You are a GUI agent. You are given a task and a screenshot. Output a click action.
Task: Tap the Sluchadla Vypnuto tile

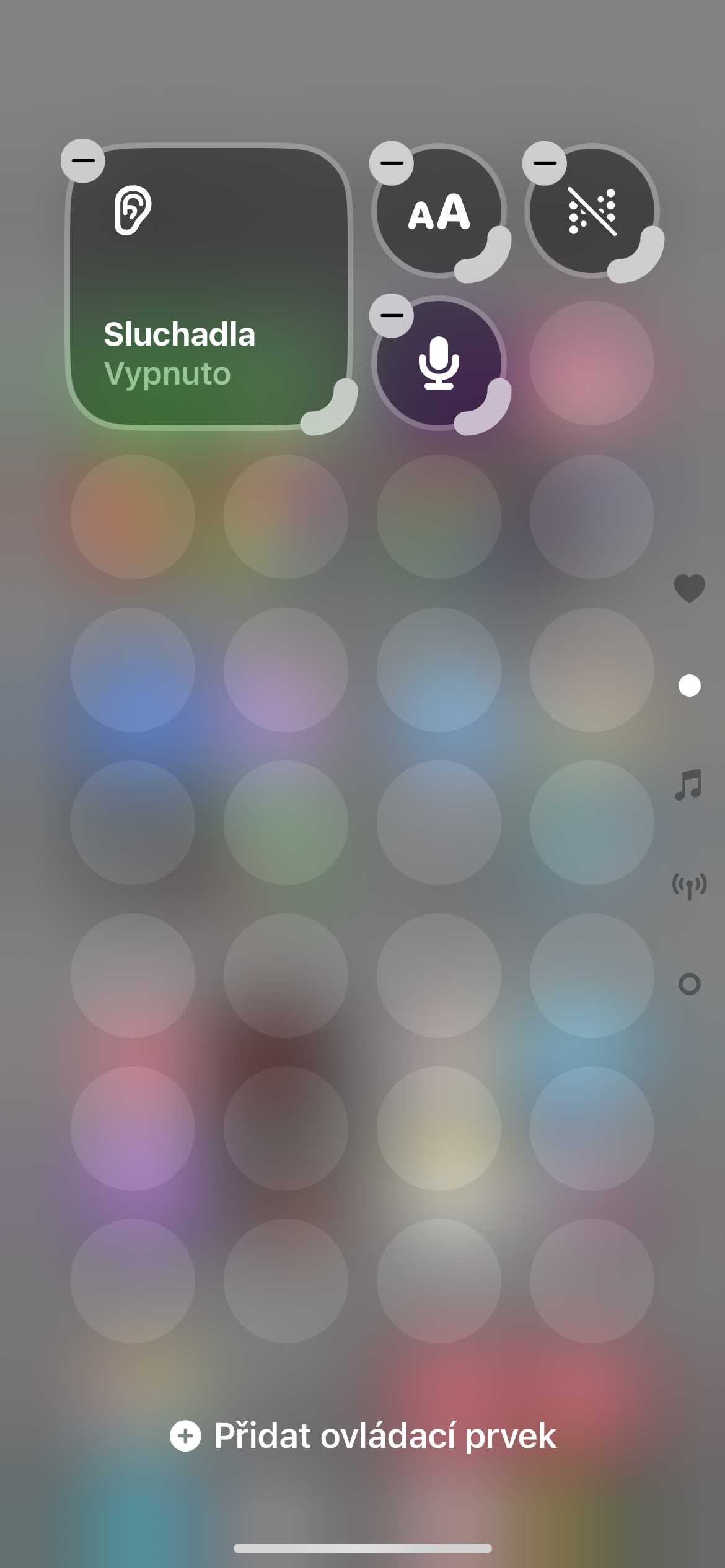208,286
